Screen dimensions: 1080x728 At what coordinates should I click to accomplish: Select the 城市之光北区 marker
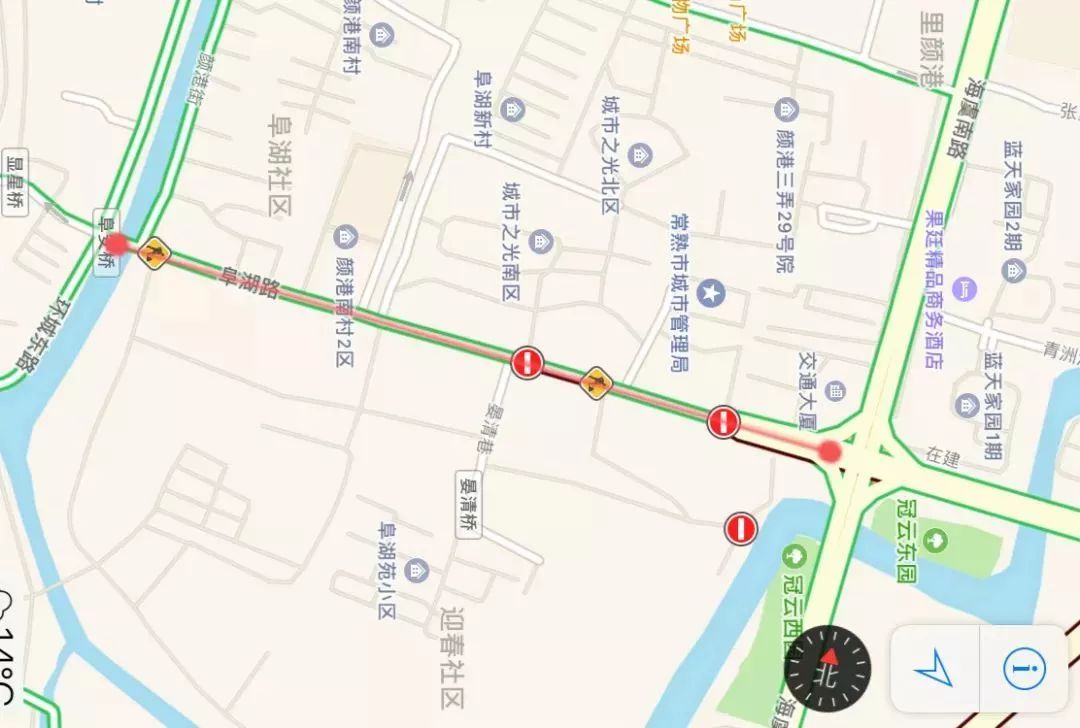[x=641, y=154]
